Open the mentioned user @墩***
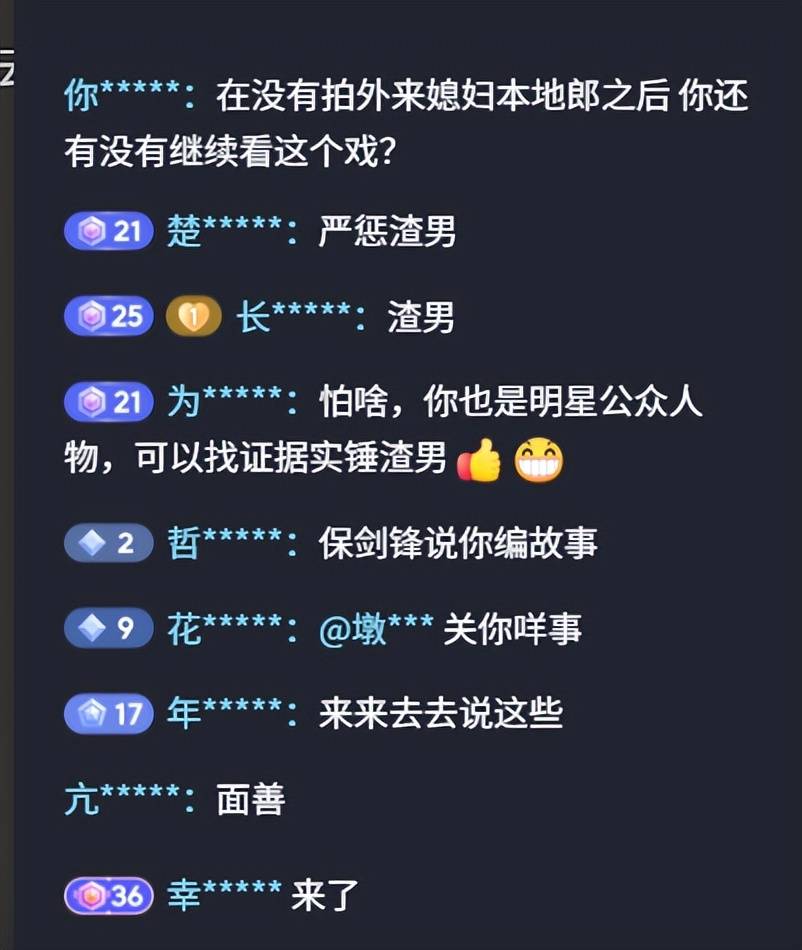802x950 pixels. (376, 630)
